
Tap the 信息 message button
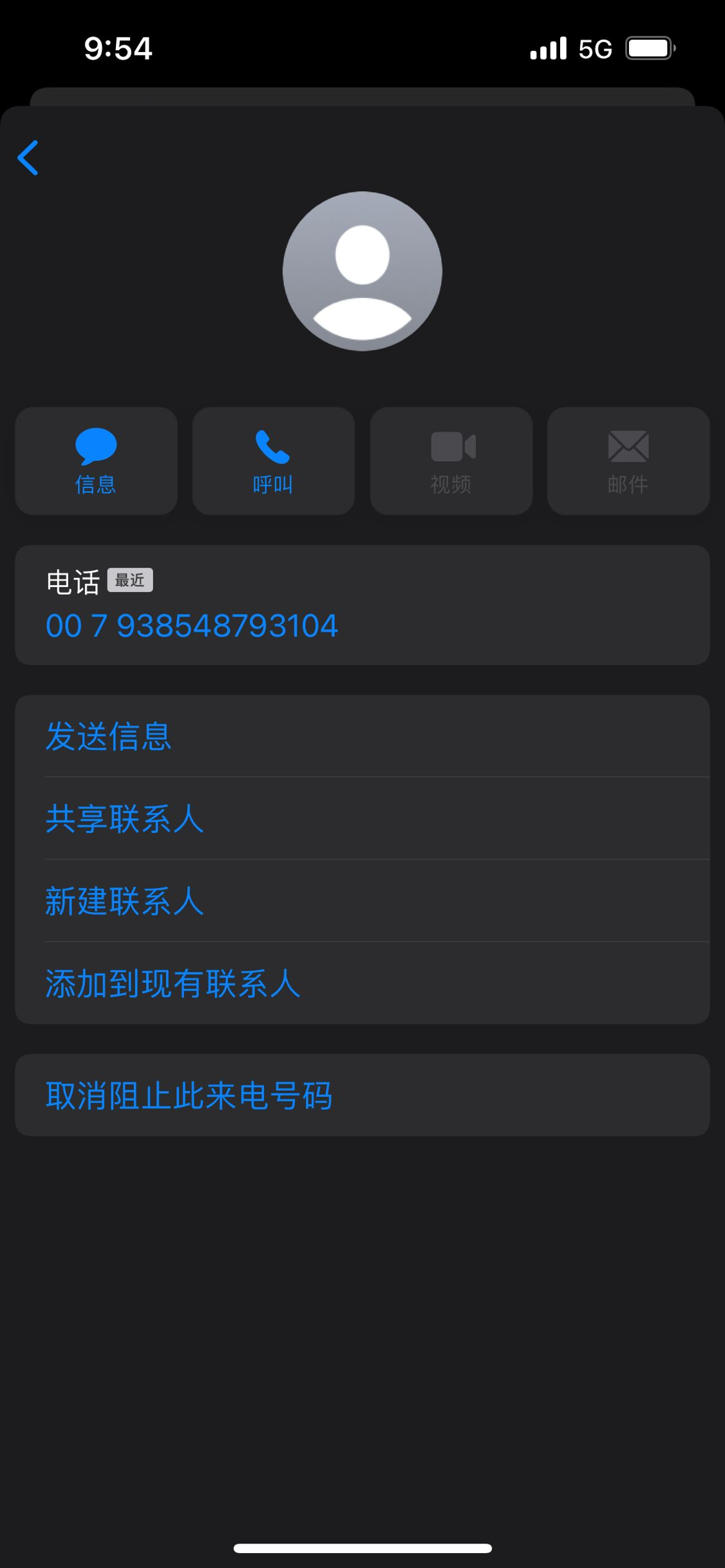(96, 461)
